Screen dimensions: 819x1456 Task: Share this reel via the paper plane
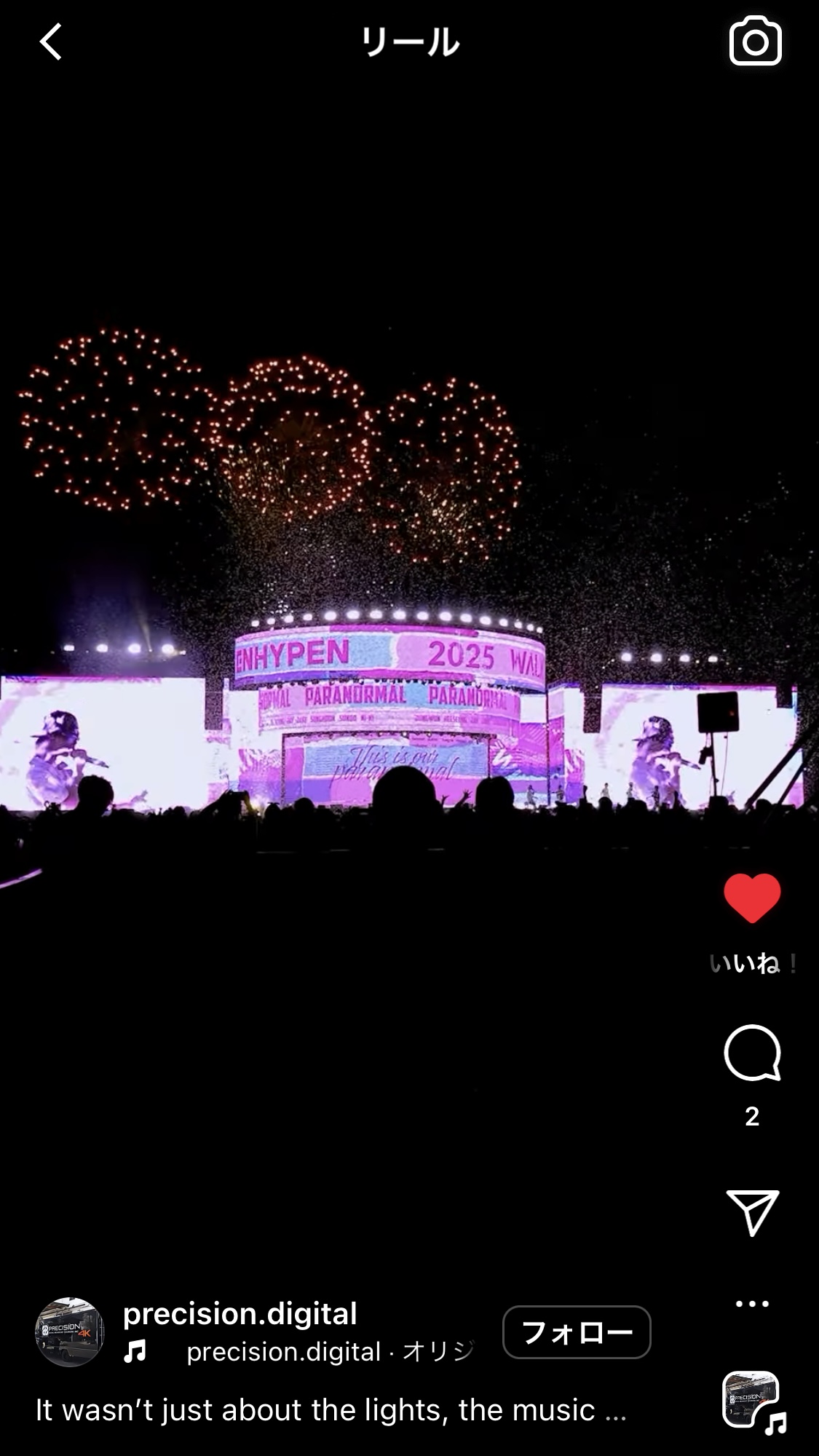pyautogui.click(x=752, y=1212)
